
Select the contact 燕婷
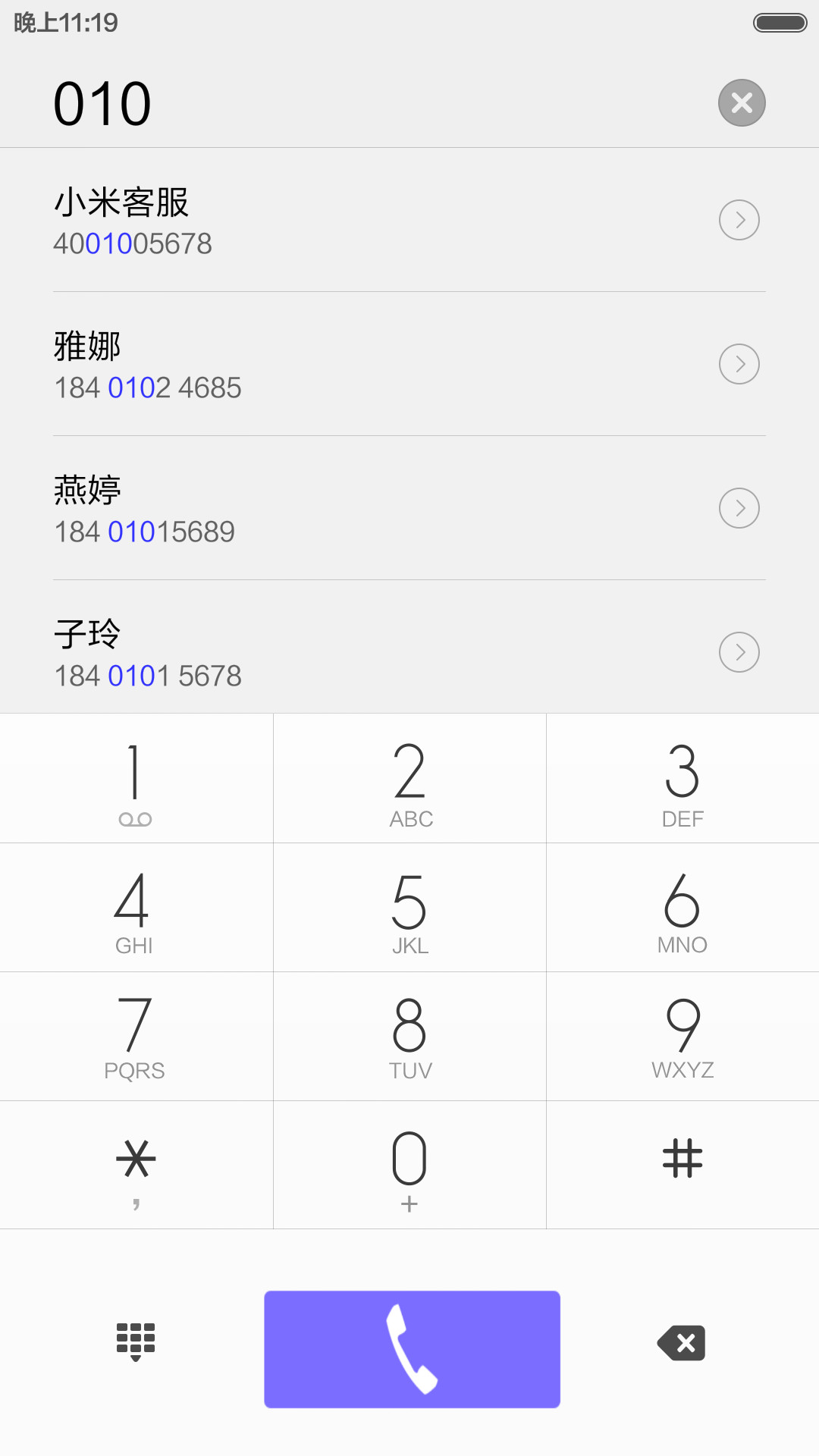(409, 508)
